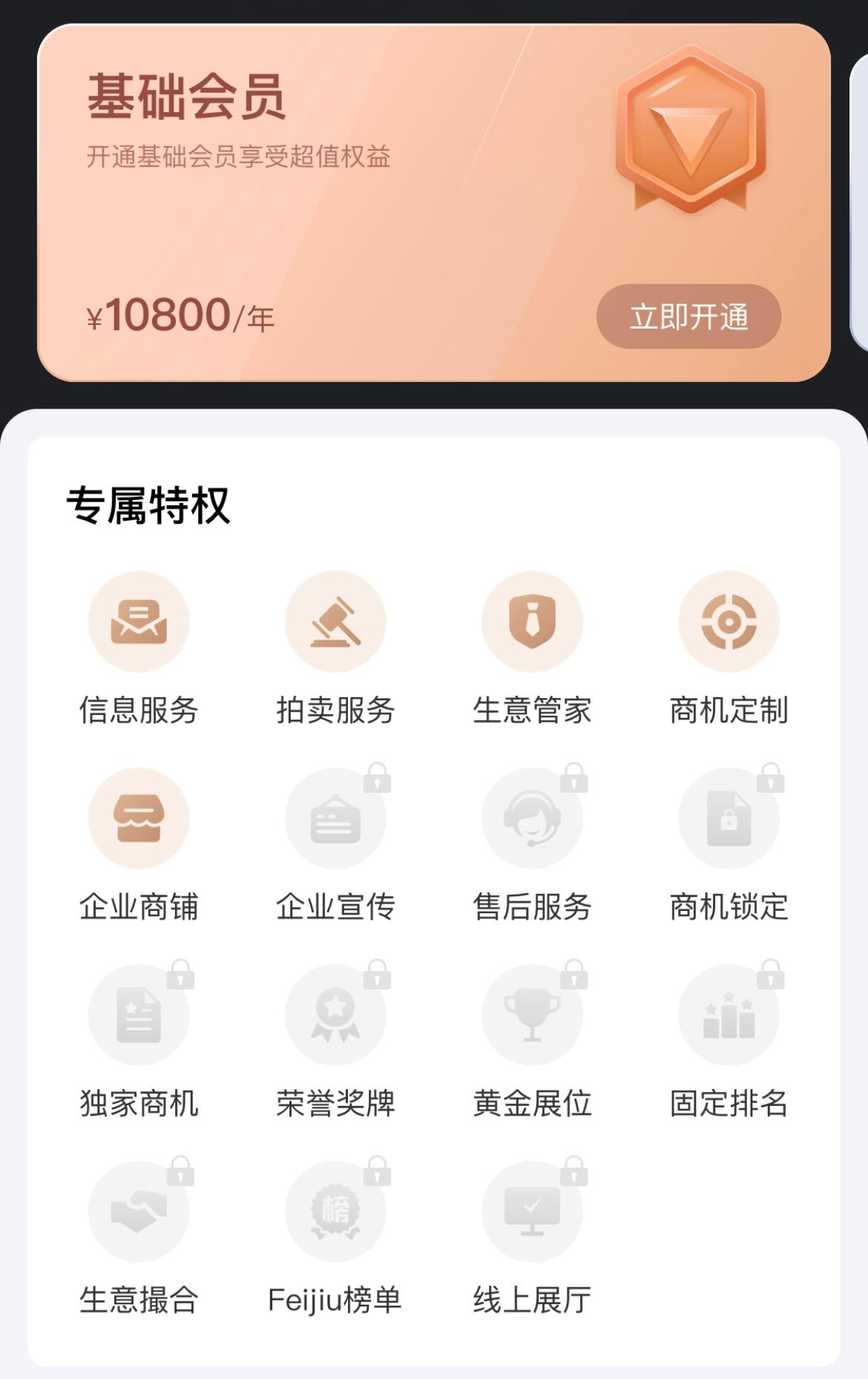Tap the 企业商铺 privilege icon

pos(139,818)
